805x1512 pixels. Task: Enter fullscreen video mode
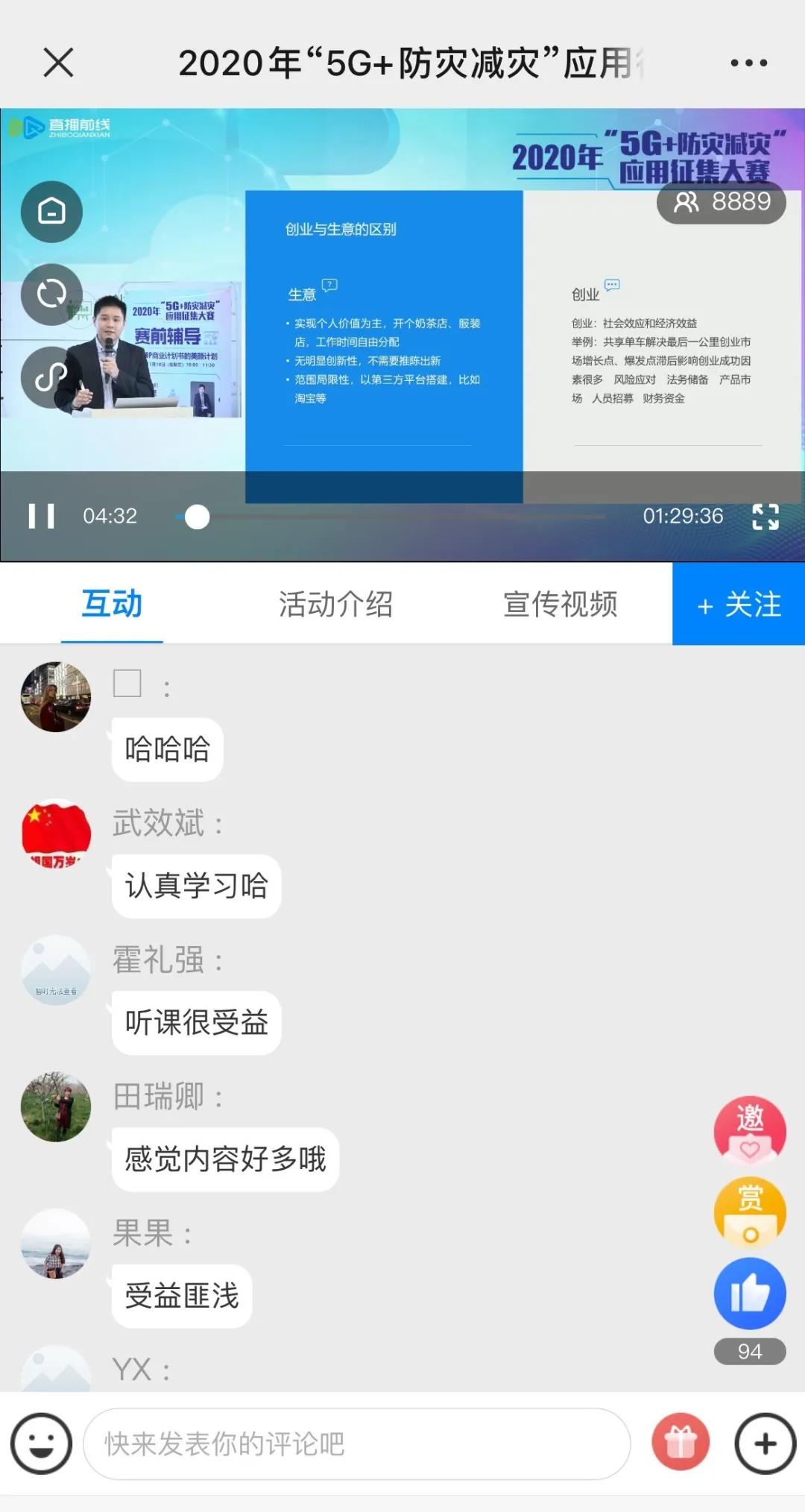point(765,516)
